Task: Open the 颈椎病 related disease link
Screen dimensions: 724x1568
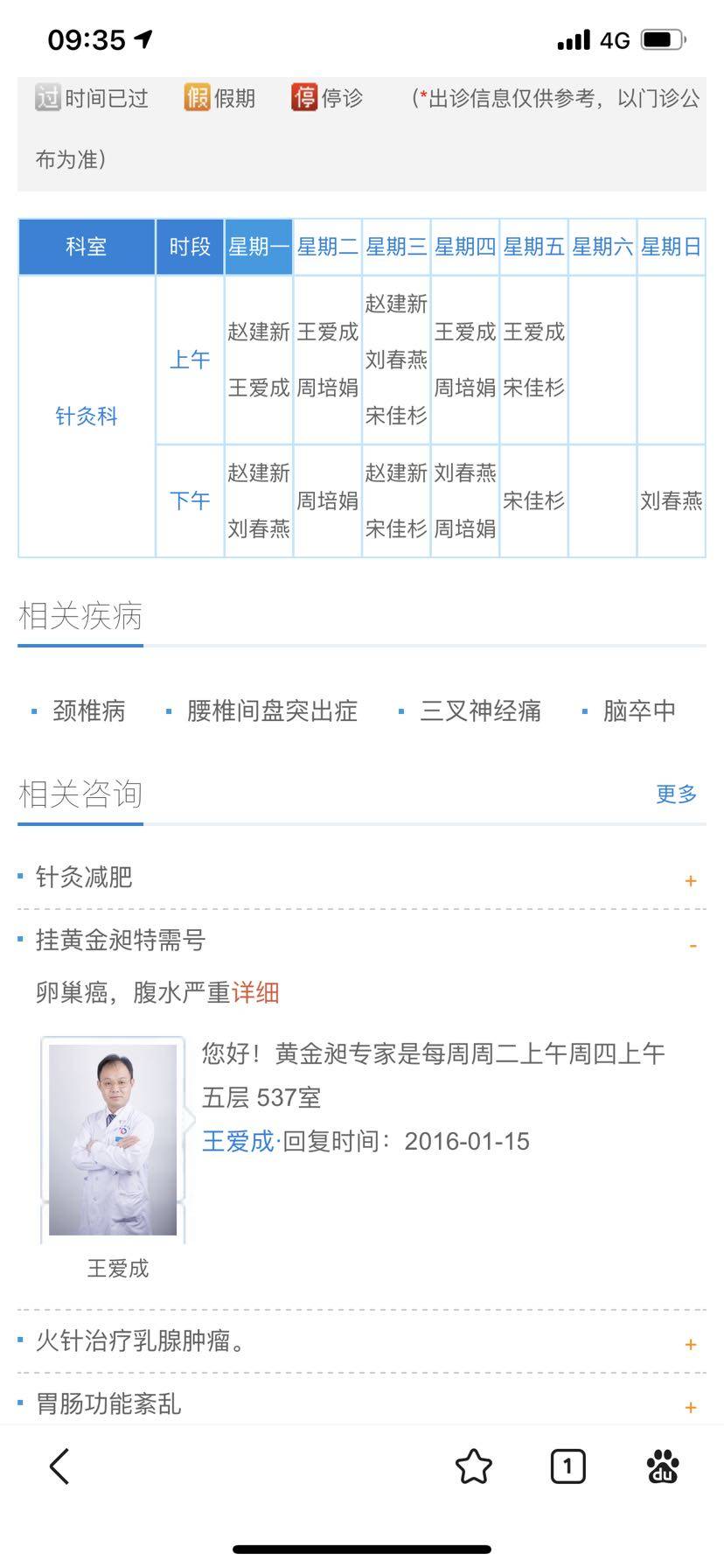Action: pos(88,710)
